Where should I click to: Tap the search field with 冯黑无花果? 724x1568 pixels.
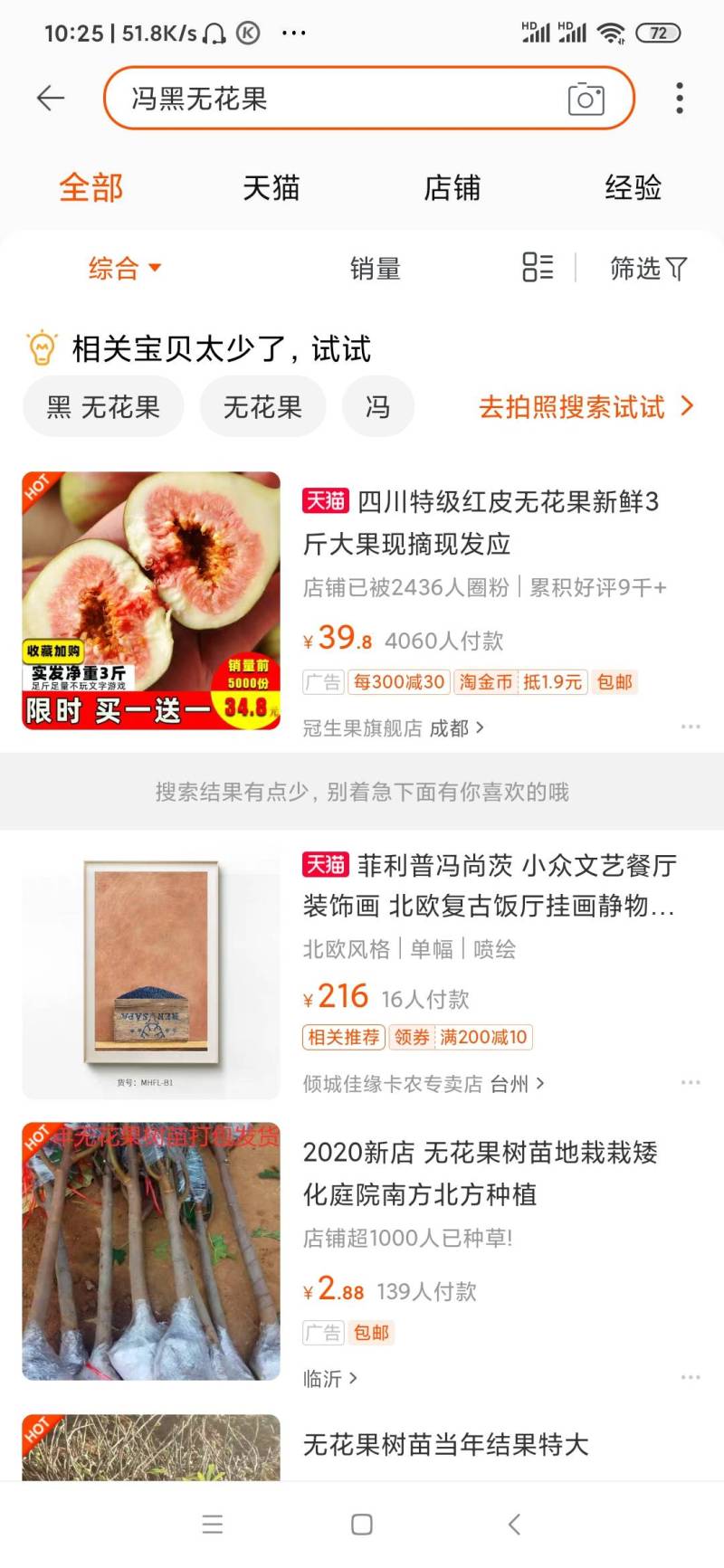point(335,98)
